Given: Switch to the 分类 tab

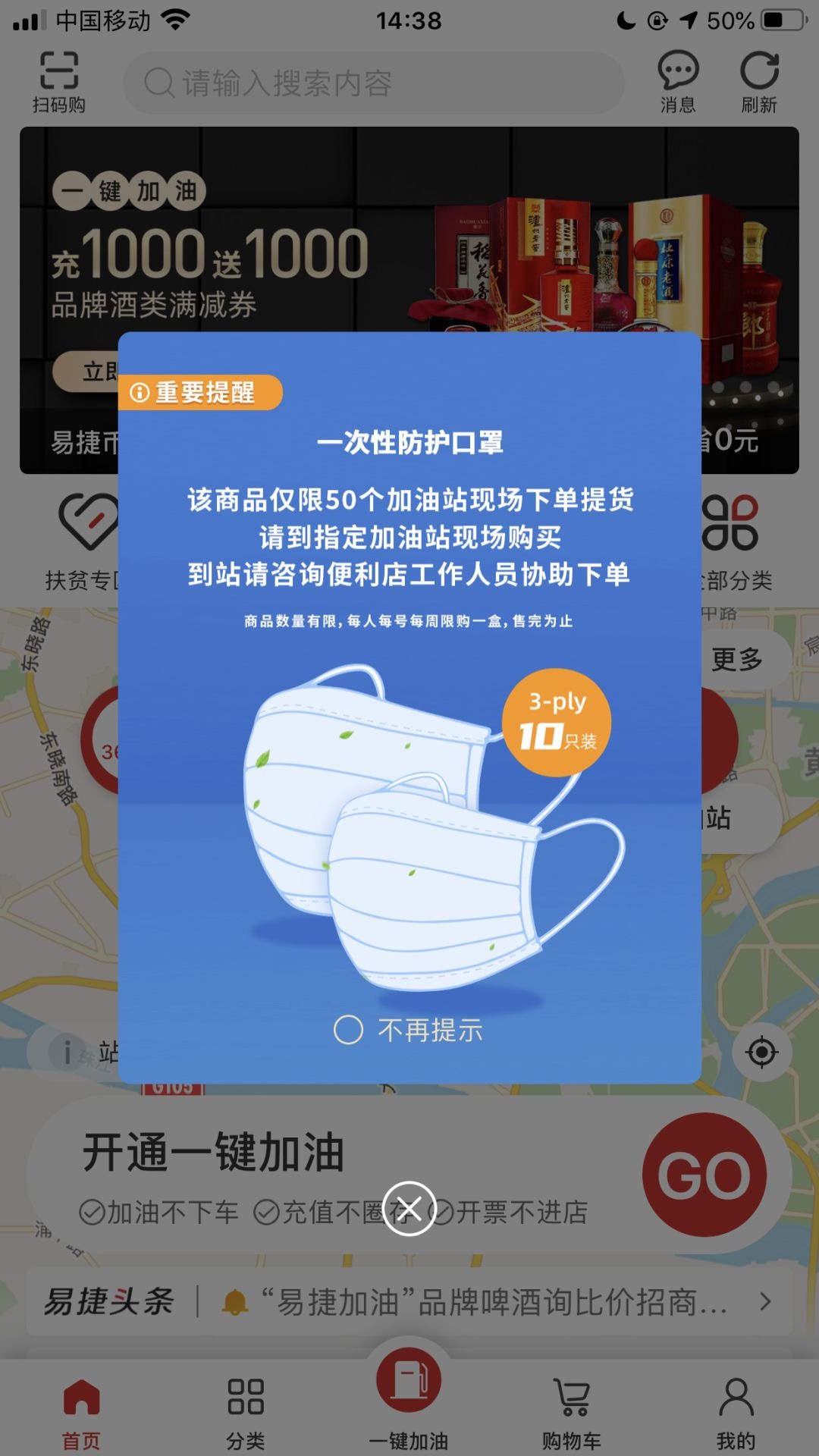Looking at the screenshot, I should tap(246, 1412).
